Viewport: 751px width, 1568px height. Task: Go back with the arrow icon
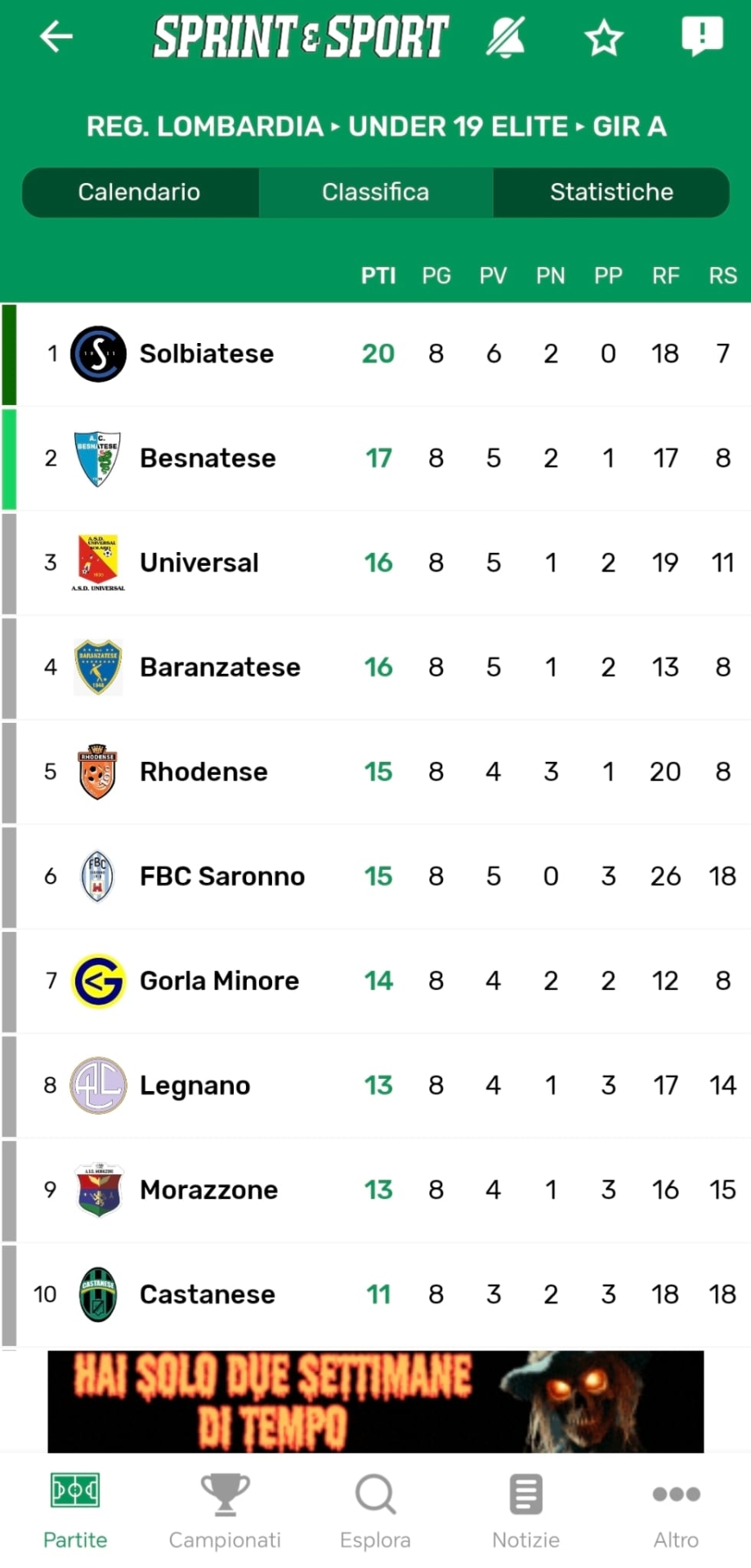(x=56, y=37)
